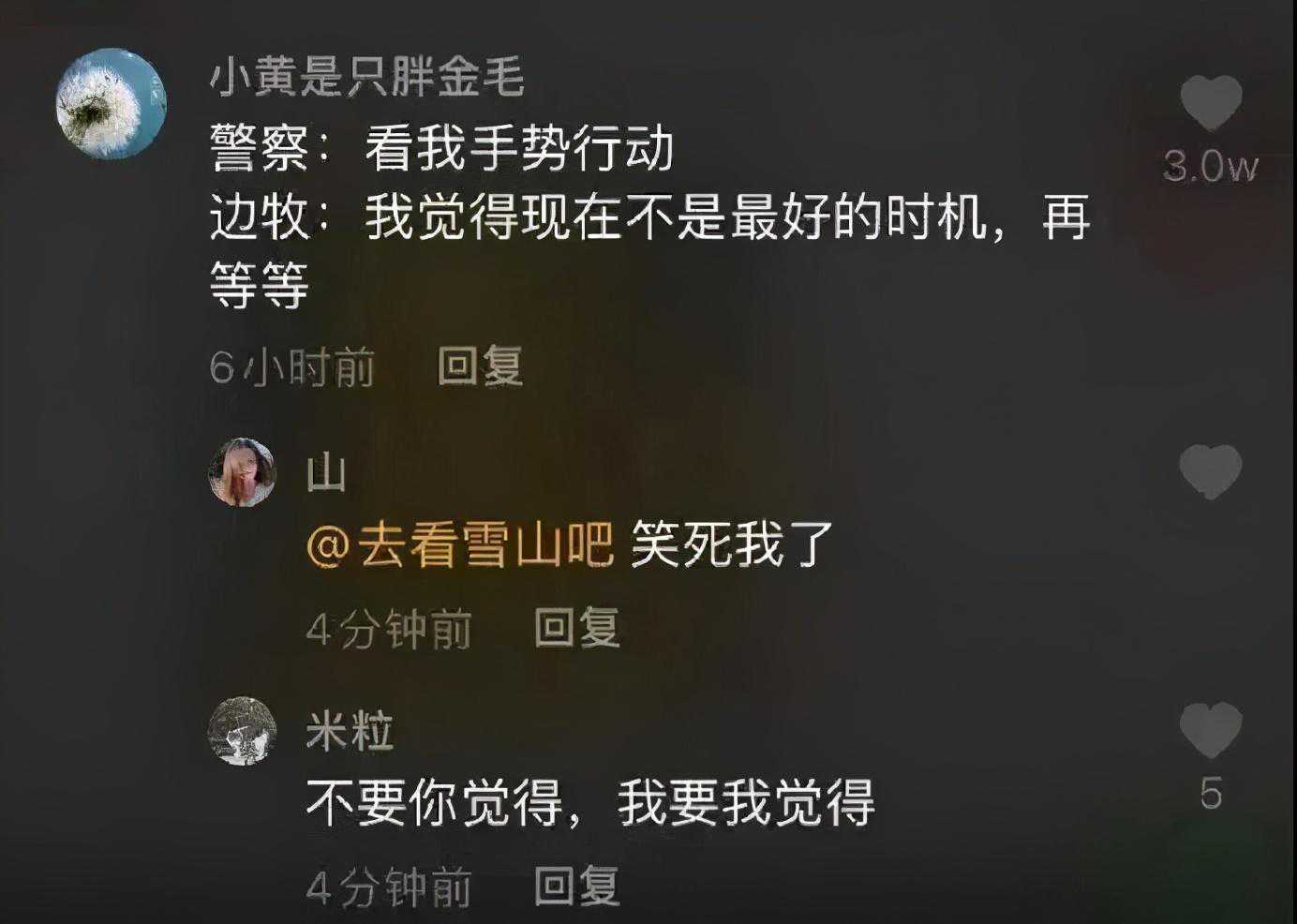1297x924 pixels.
Task: Open the @去看雪山吧 mention
Action: [460, 544]
